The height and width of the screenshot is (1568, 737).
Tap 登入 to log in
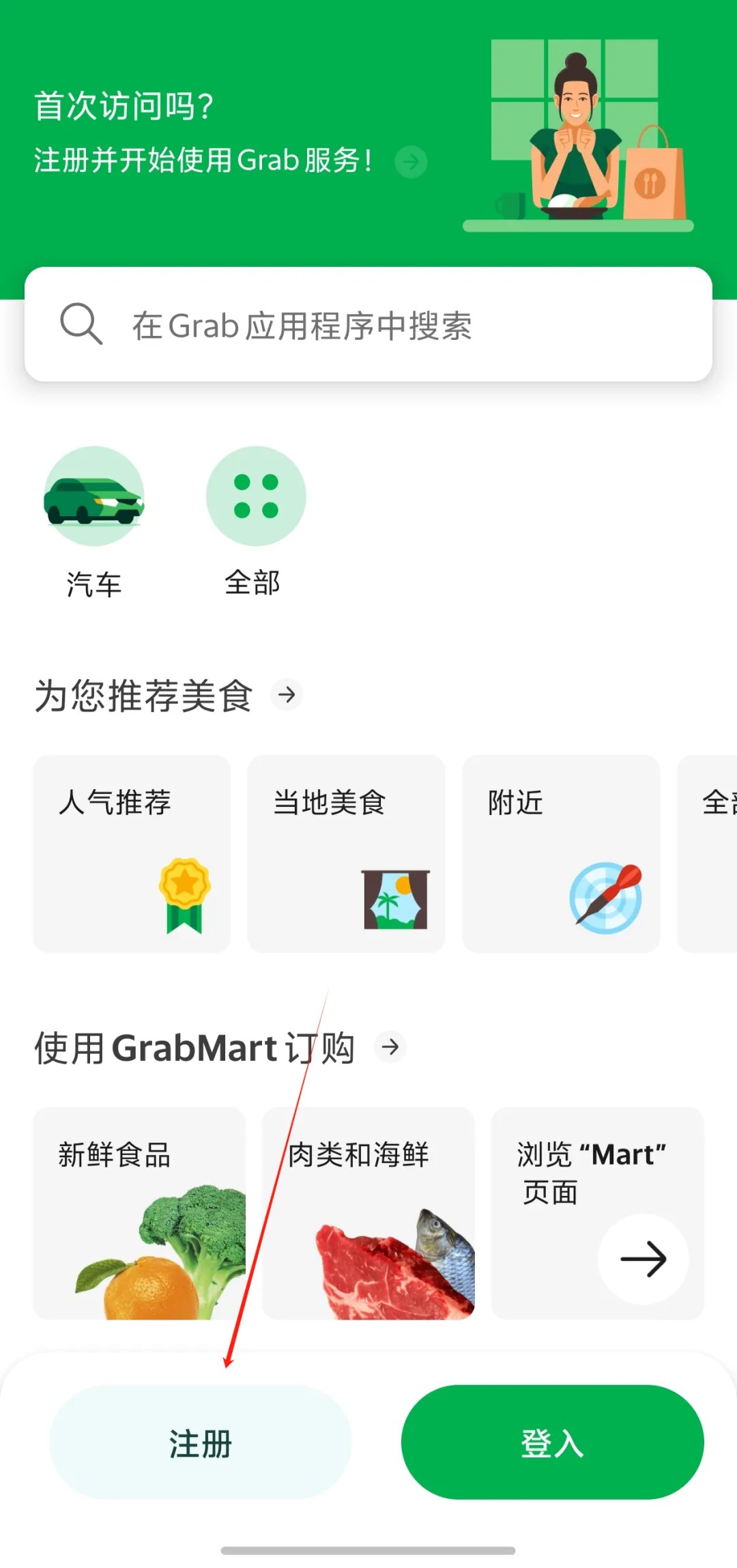552,1442
